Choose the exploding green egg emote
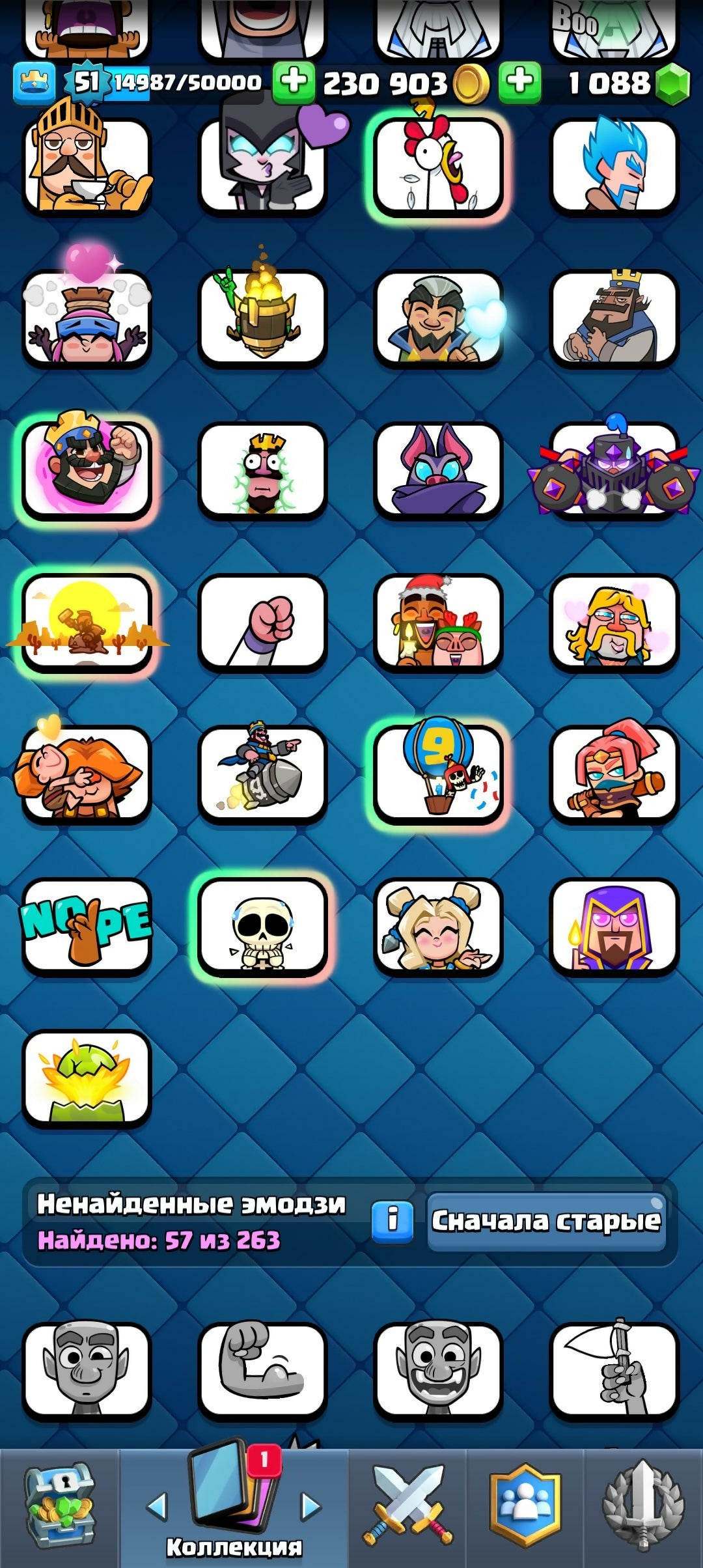 (87, 1078)
